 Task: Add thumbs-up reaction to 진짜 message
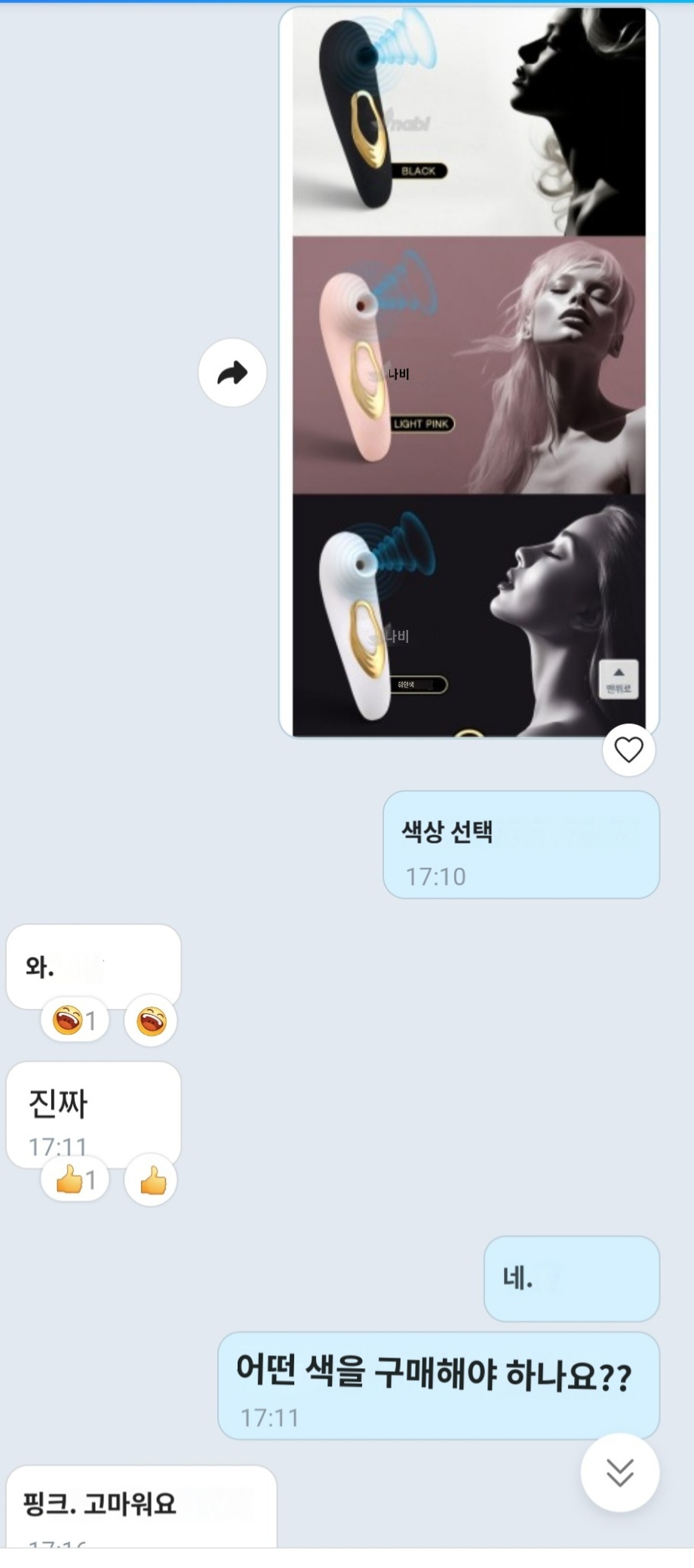(152, 1179)
